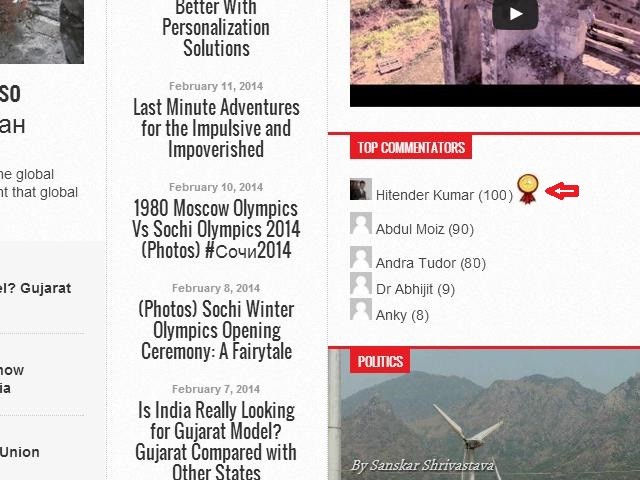Open article on Personalization Solutions
640x480 pixels.
pos(216,28)
